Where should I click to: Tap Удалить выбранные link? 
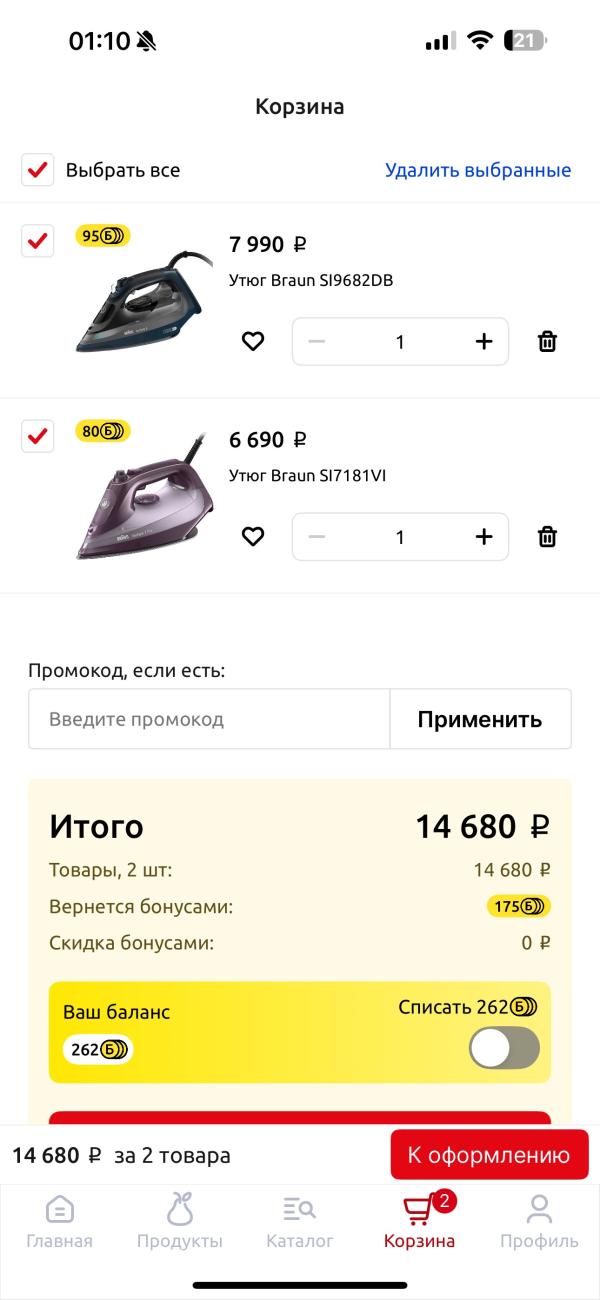(478, 170)
